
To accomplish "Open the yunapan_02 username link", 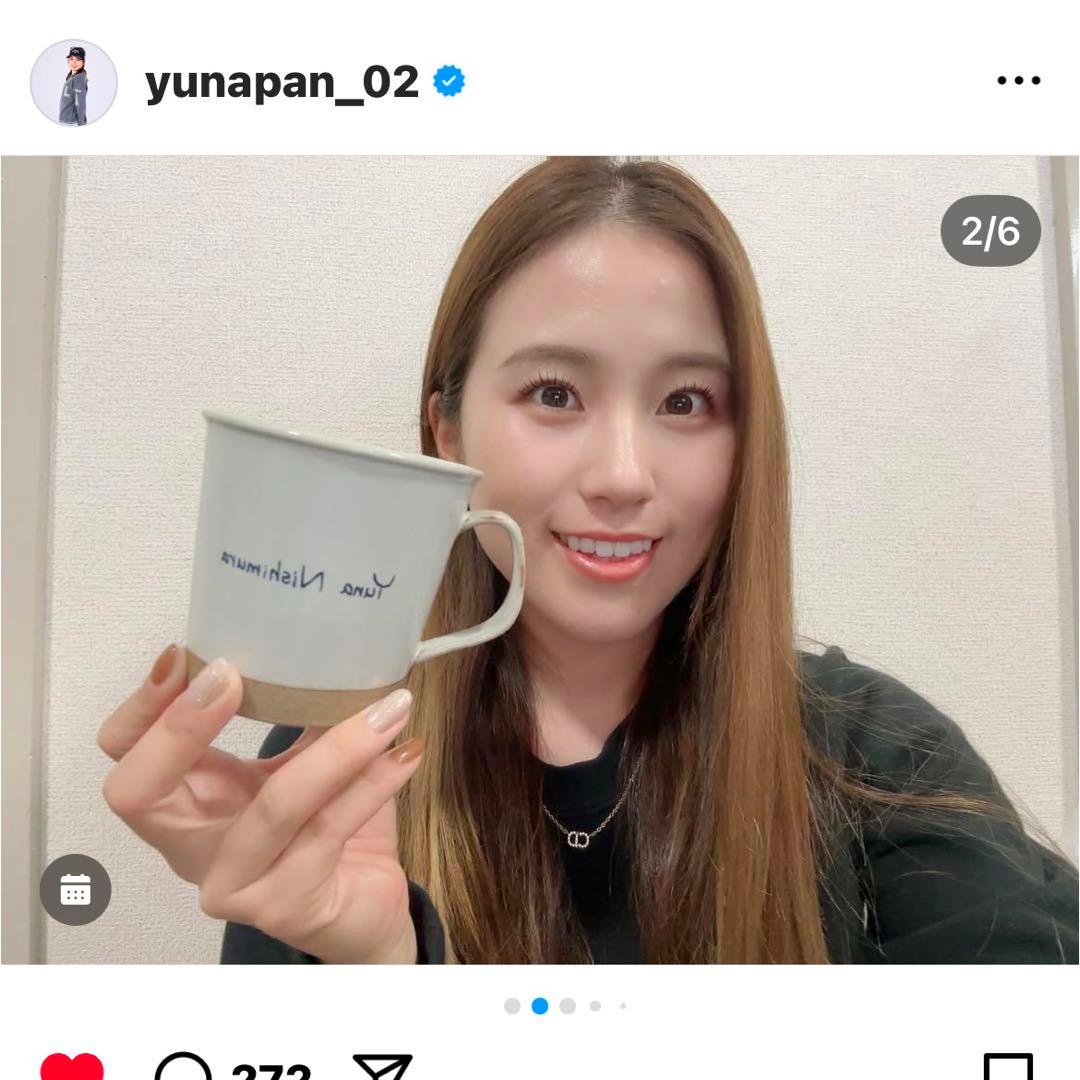I will click(x=282, y=82).
